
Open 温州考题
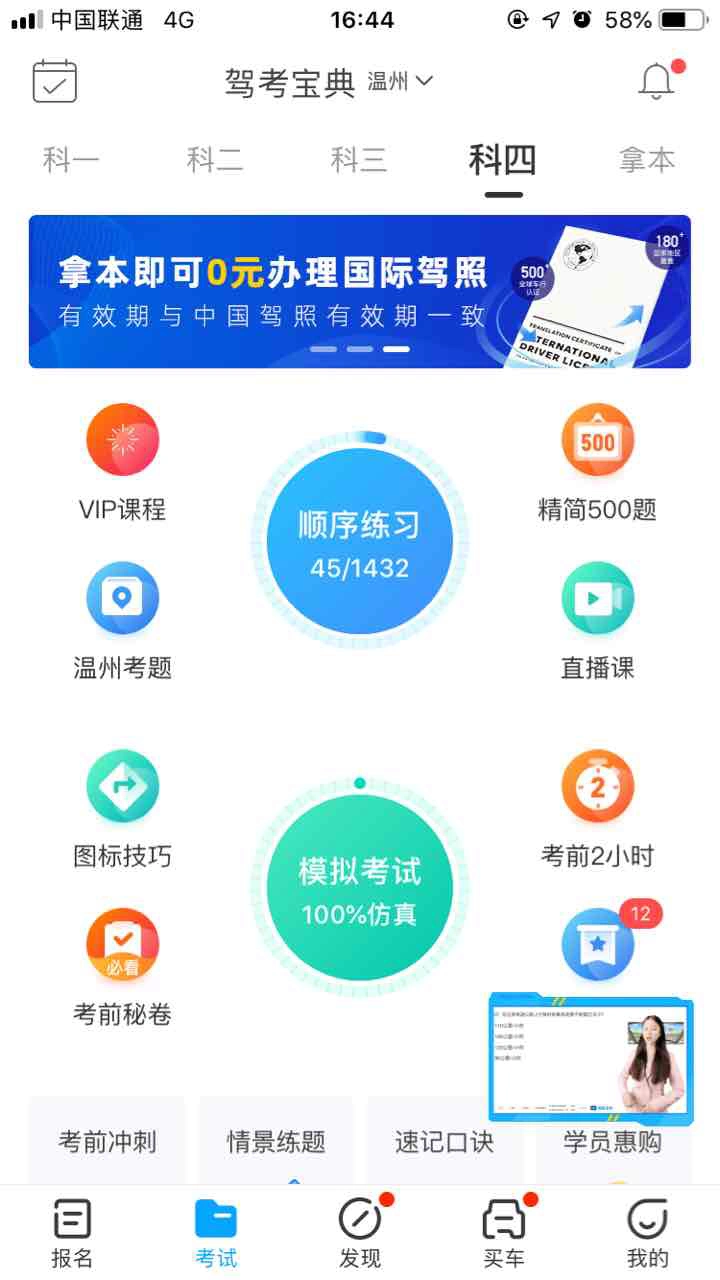tap(122, 620)
